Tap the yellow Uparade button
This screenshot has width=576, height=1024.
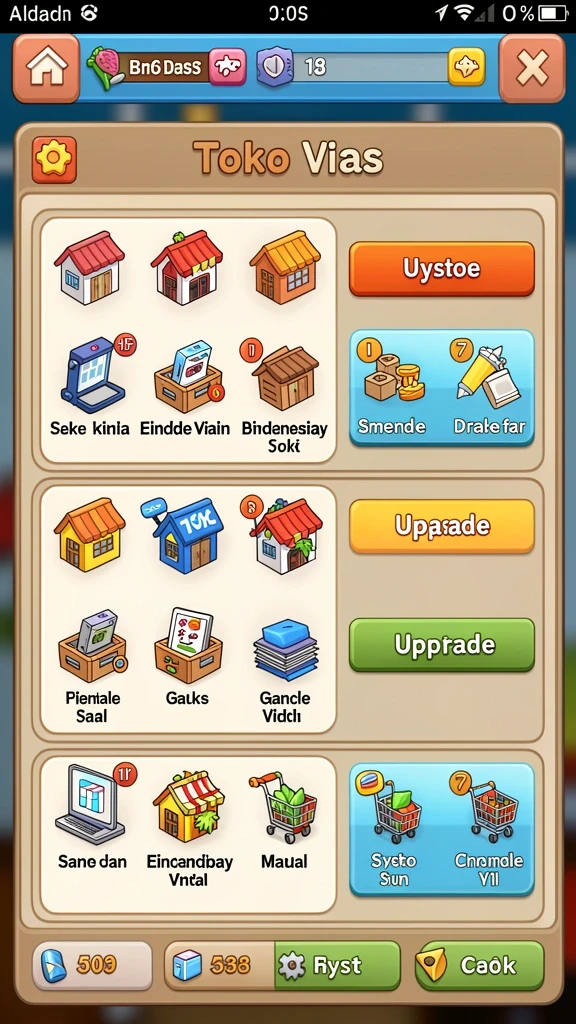441,526
